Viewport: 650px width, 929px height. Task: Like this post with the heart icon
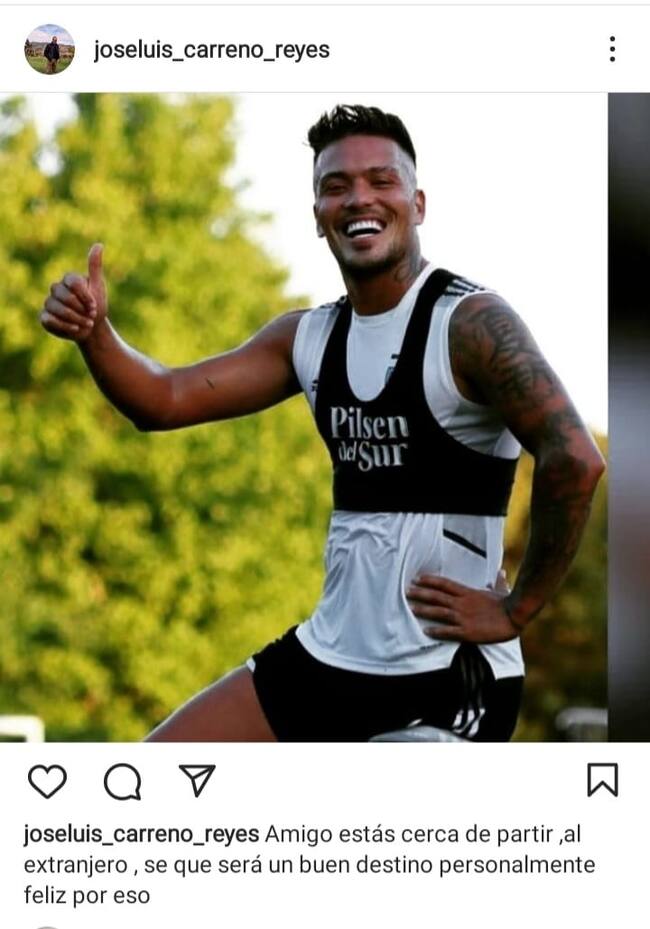[x=46, y=781]
